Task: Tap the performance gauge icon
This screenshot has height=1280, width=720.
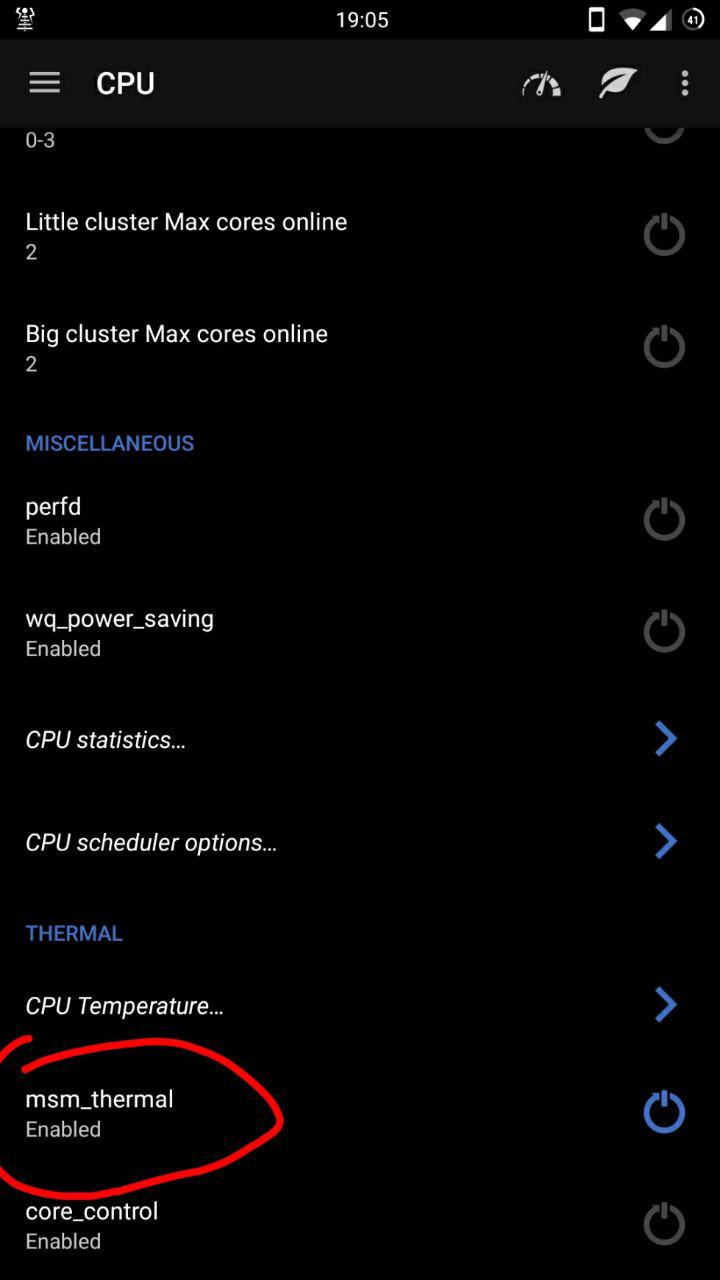Action: [x=541, y=84]
